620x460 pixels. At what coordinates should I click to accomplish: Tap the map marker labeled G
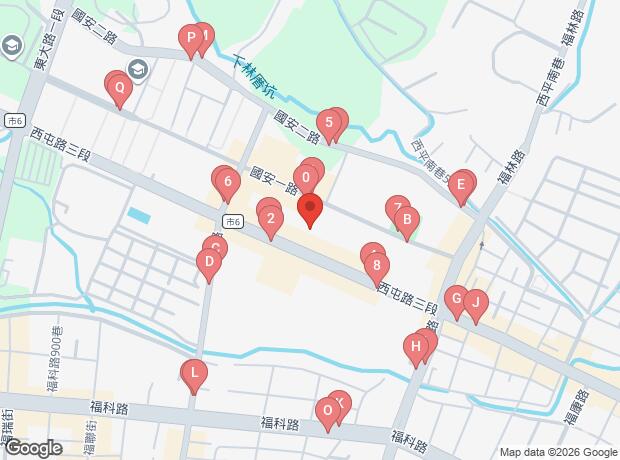(x=456, y=299)
